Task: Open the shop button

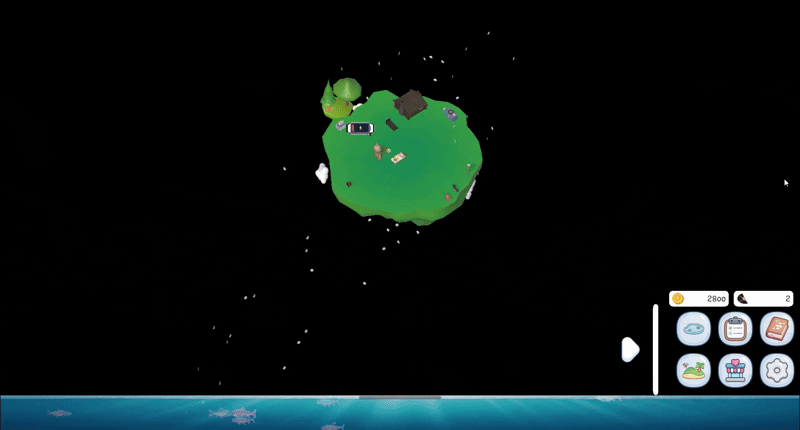Action: tap(735, 371)
